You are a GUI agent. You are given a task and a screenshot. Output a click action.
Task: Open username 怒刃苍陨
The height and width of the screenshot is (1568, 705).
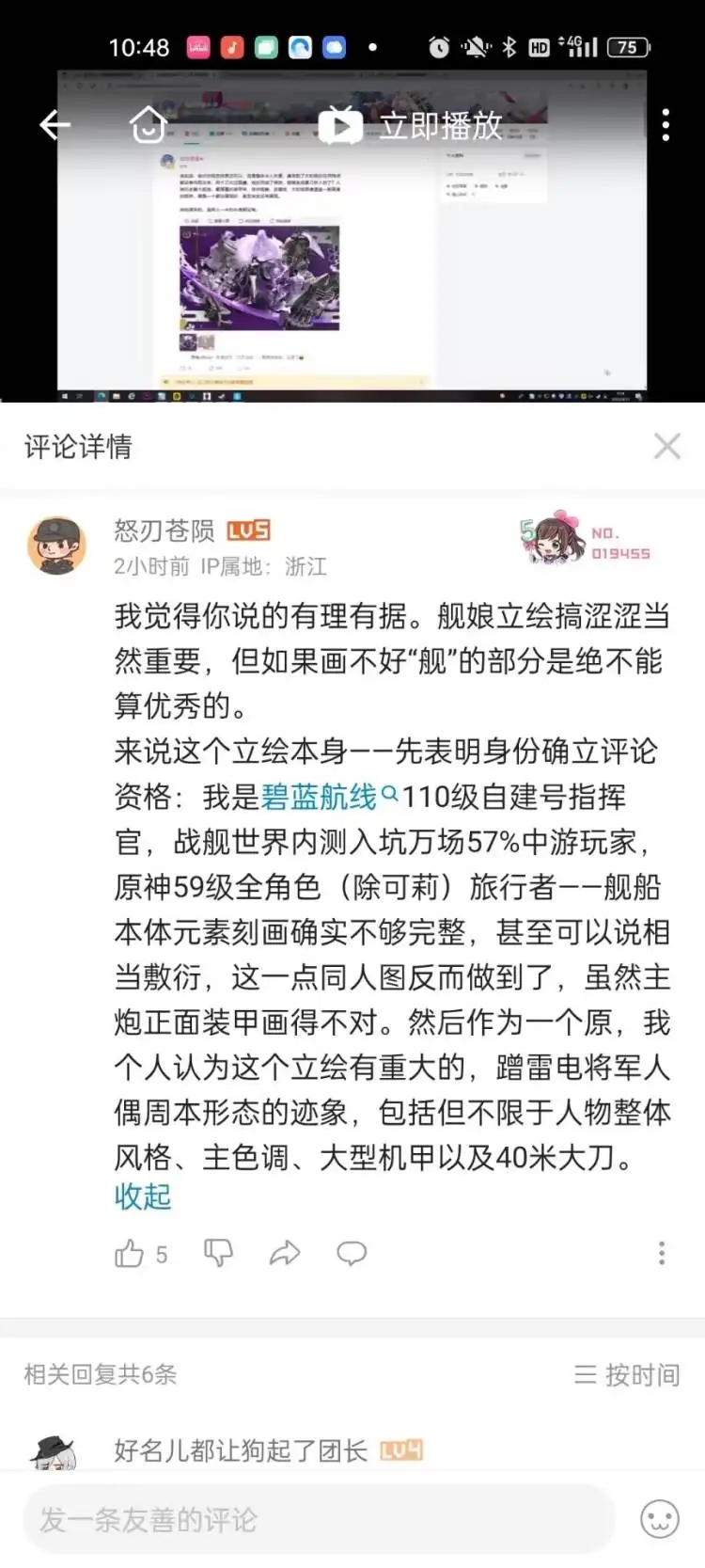point(164,531)
